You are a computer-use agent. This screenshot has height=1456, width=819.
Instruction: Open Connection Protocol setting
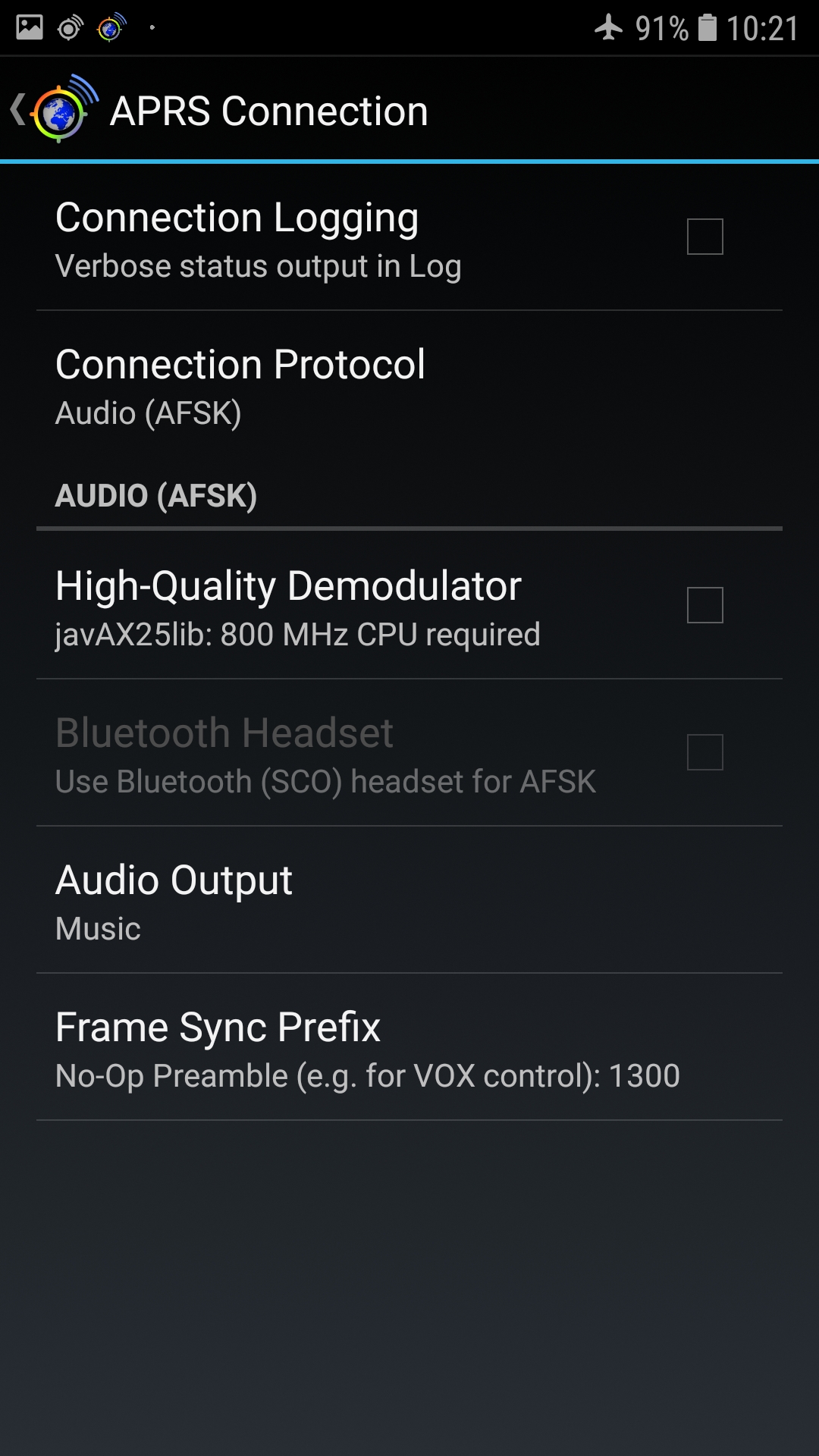409,387
